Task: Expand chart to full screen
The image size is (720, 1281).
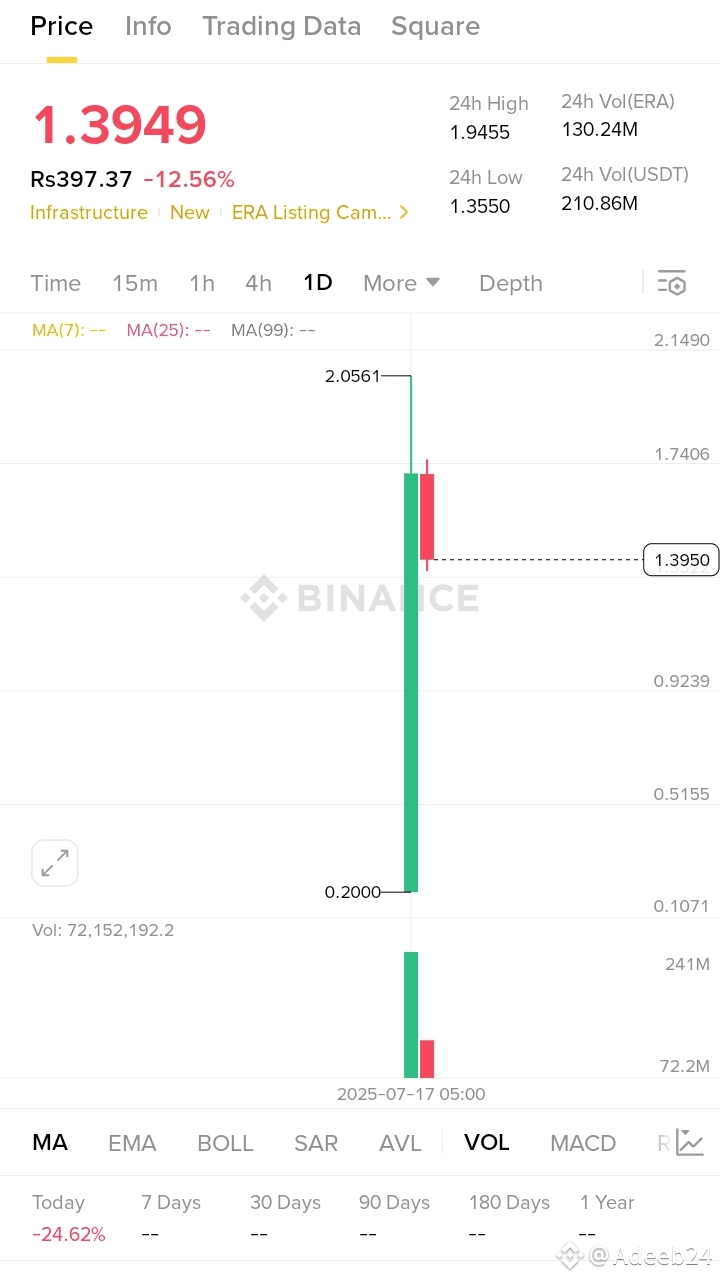Action: click(x=55, y=863)
